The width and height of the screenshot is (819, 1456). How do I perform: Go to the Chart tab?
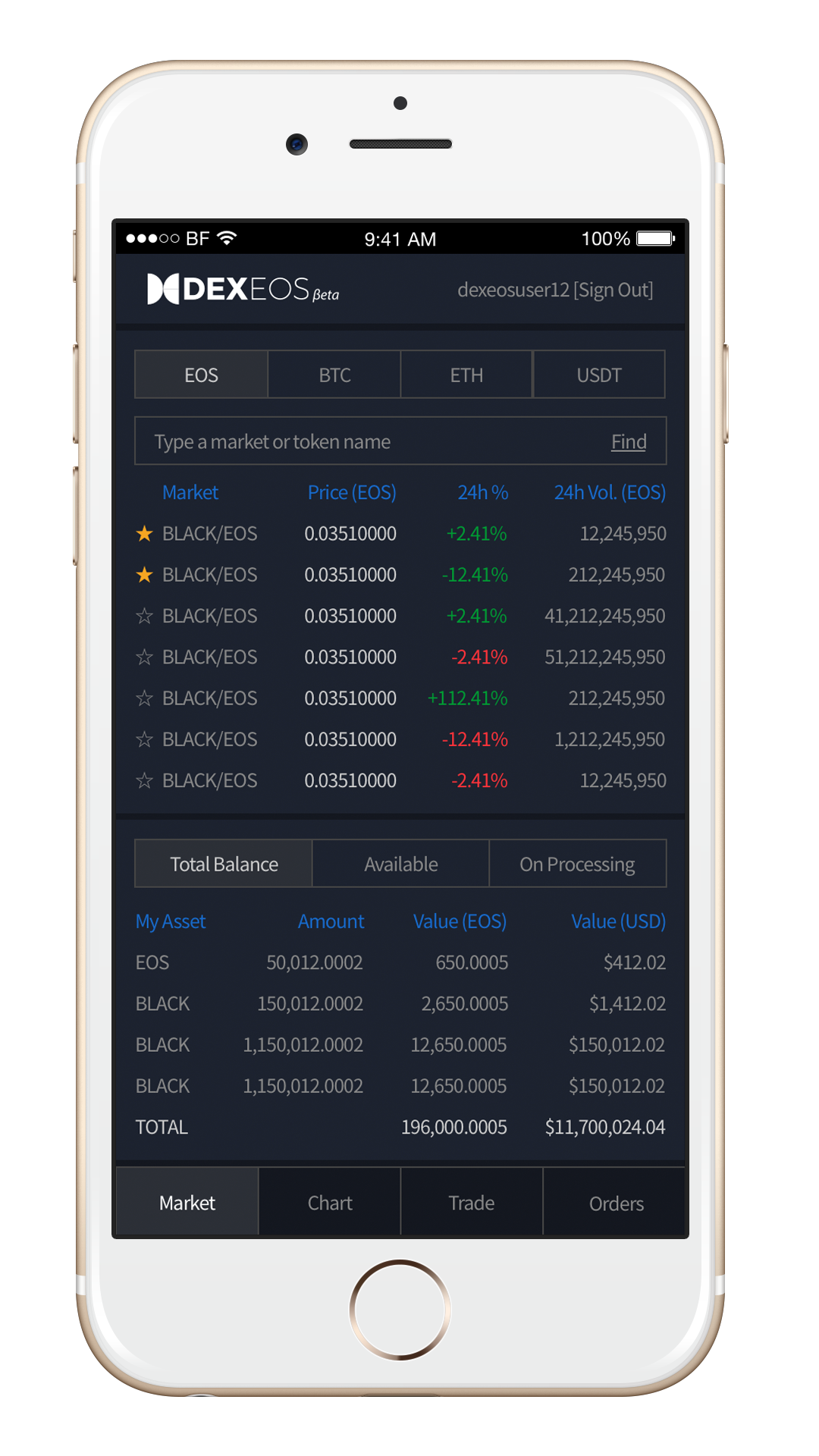[330, 1202]
